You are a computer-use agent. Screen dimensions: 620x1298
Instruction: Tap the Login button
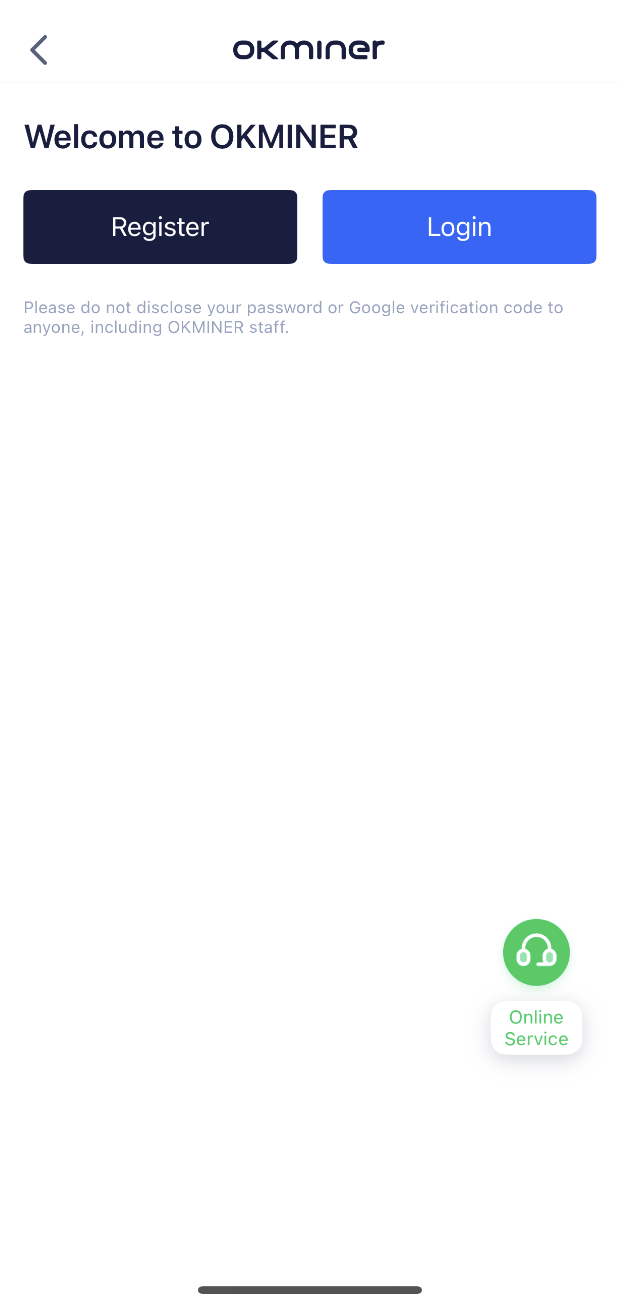click(x=459, y=227)
